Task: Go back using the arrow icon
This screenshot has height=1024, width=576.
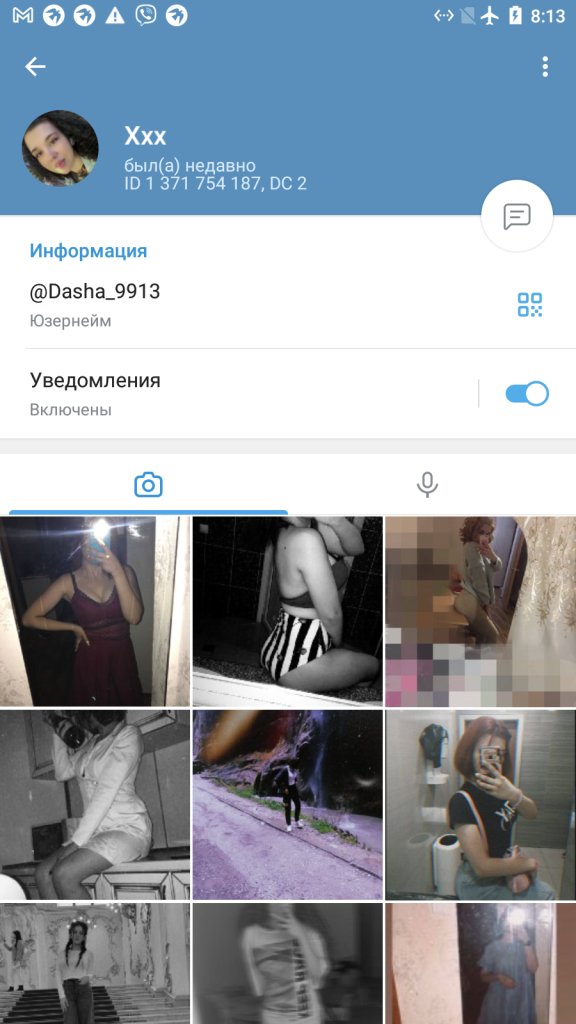Action: tap(35, 66)
